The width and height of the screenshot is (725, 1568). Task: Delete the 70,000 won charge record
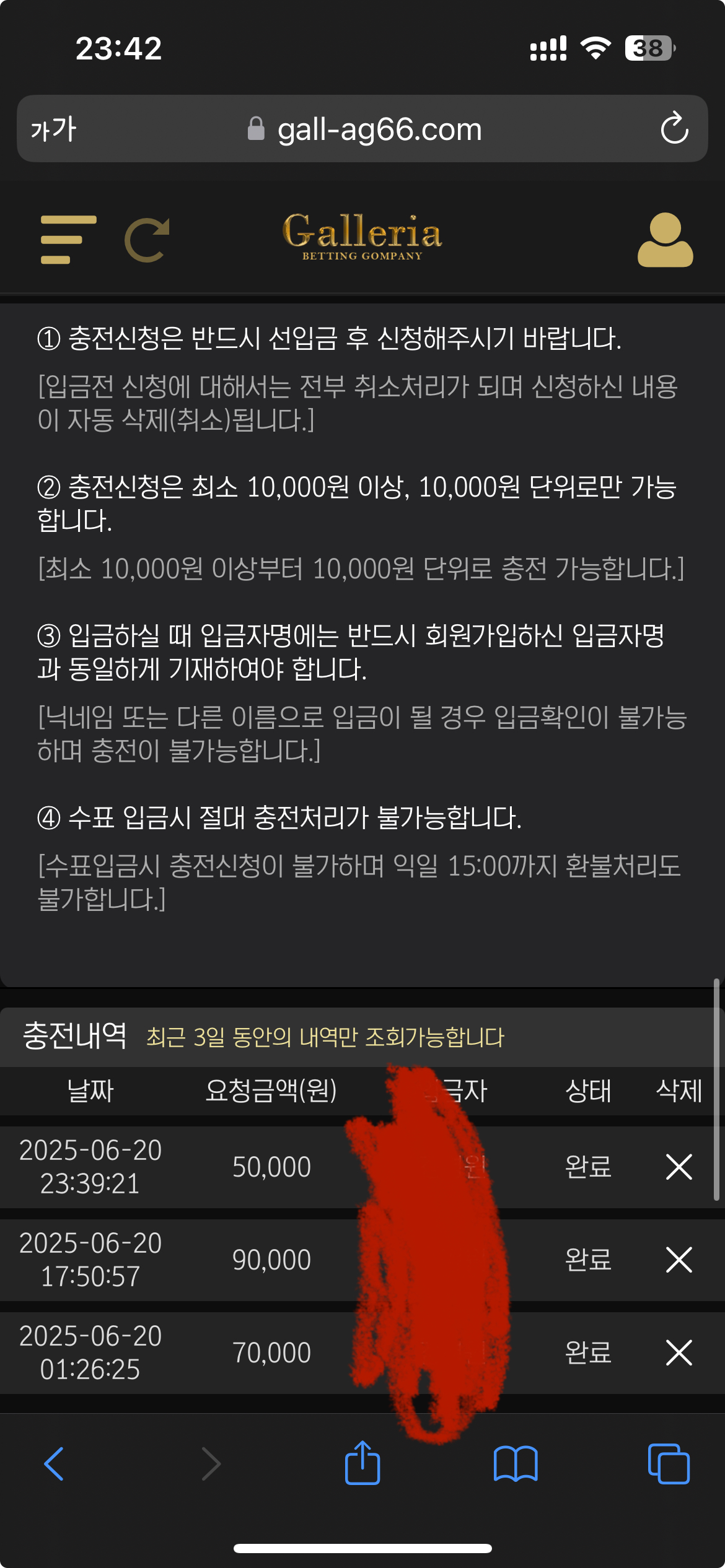tap(679, 1352)
